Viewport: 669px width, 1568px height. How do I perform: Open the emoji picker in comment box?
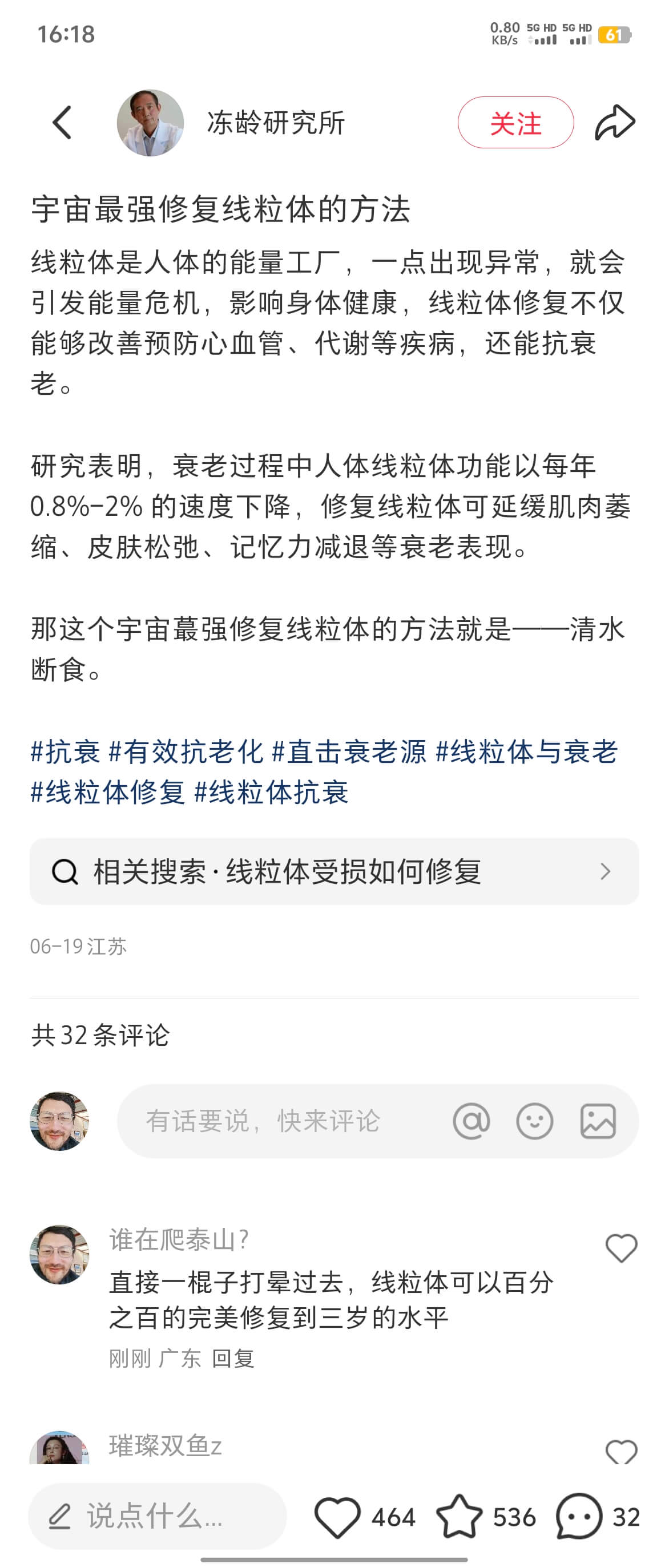(x=534, y=1121)
